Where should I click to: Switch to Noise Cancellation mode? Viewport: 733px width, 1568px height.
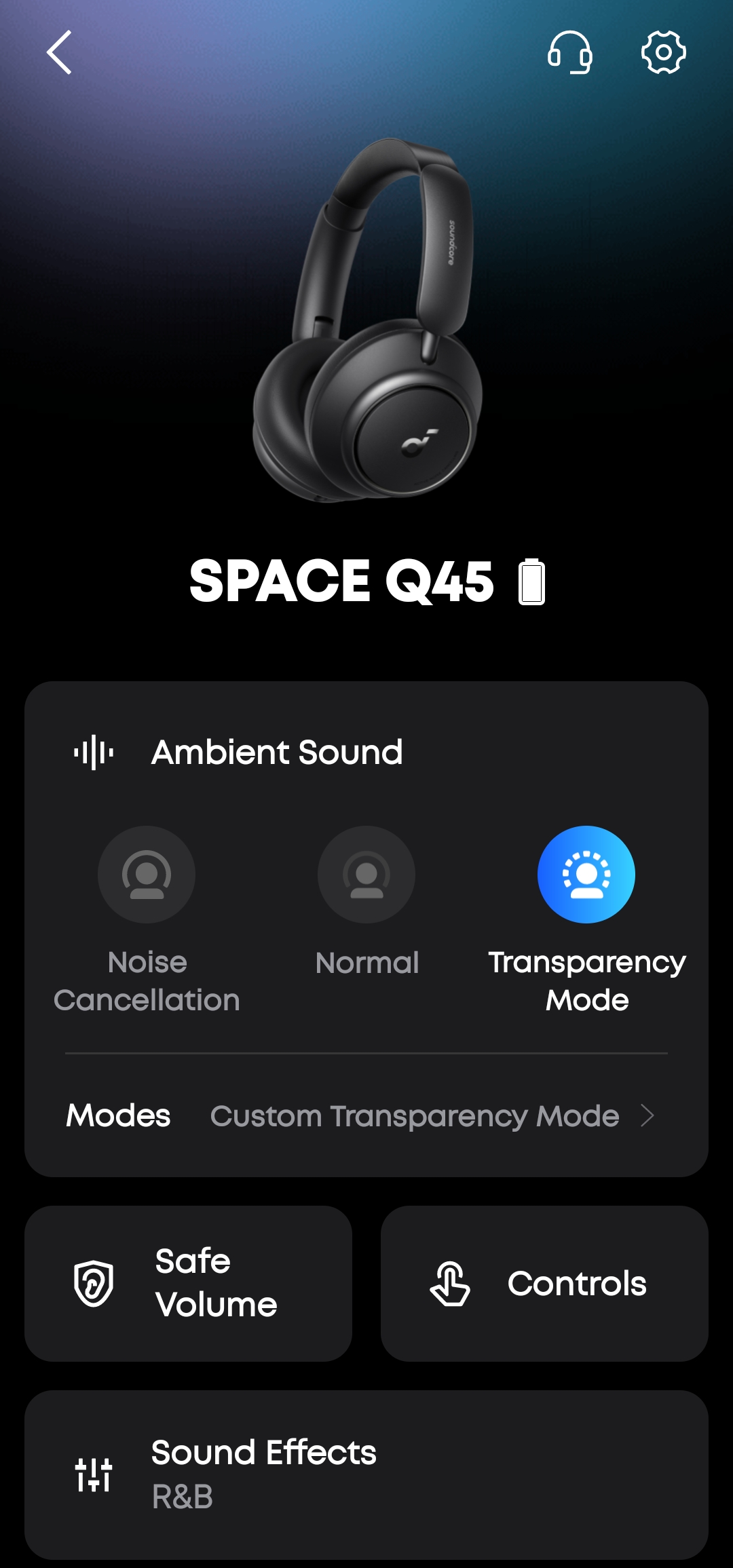147,875
